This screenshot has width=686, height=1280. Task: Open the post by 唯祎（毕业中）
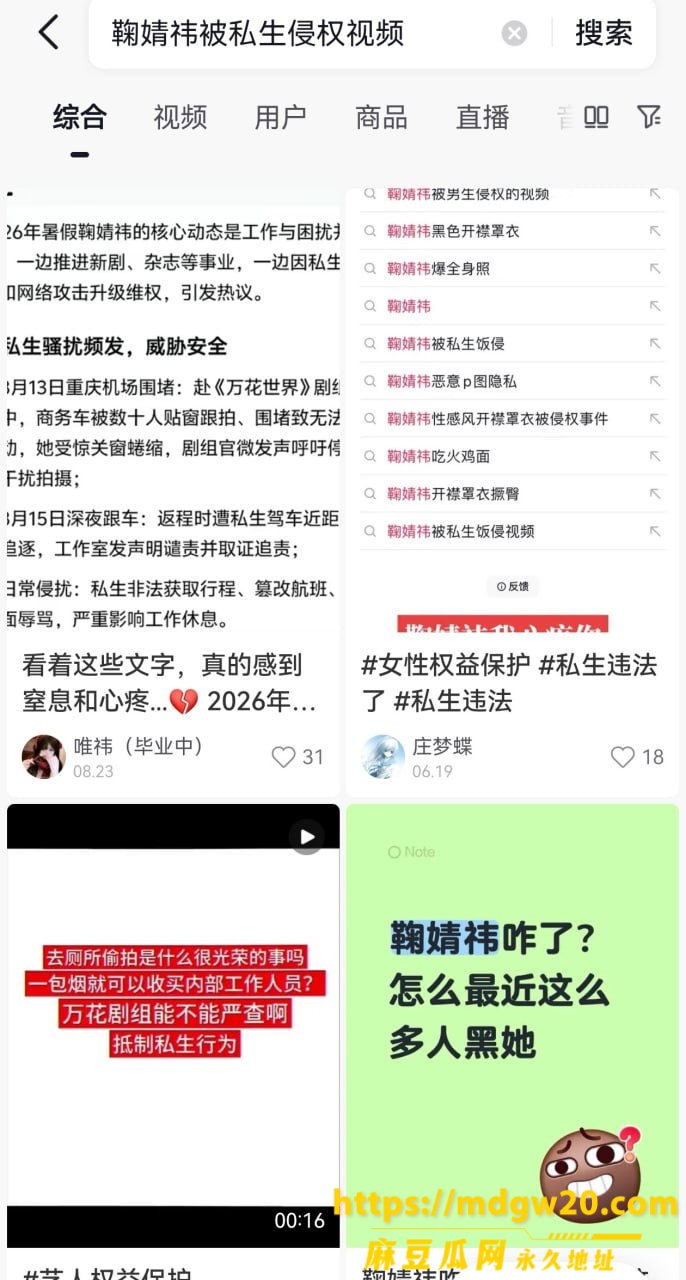(174, 490)
